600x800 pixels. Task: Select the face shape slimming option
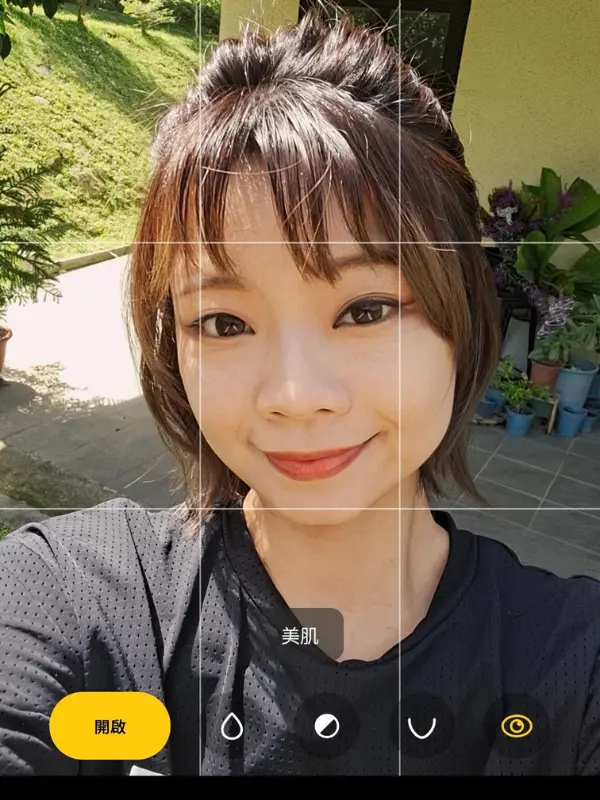pyautogui.click(x=421, y=726)
